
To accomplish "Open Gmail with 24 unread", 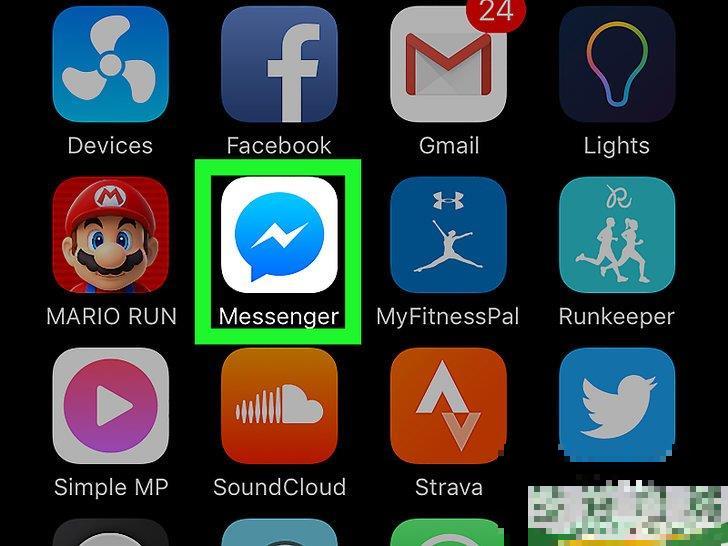I will pyautogui.click(x=447, y=64).
